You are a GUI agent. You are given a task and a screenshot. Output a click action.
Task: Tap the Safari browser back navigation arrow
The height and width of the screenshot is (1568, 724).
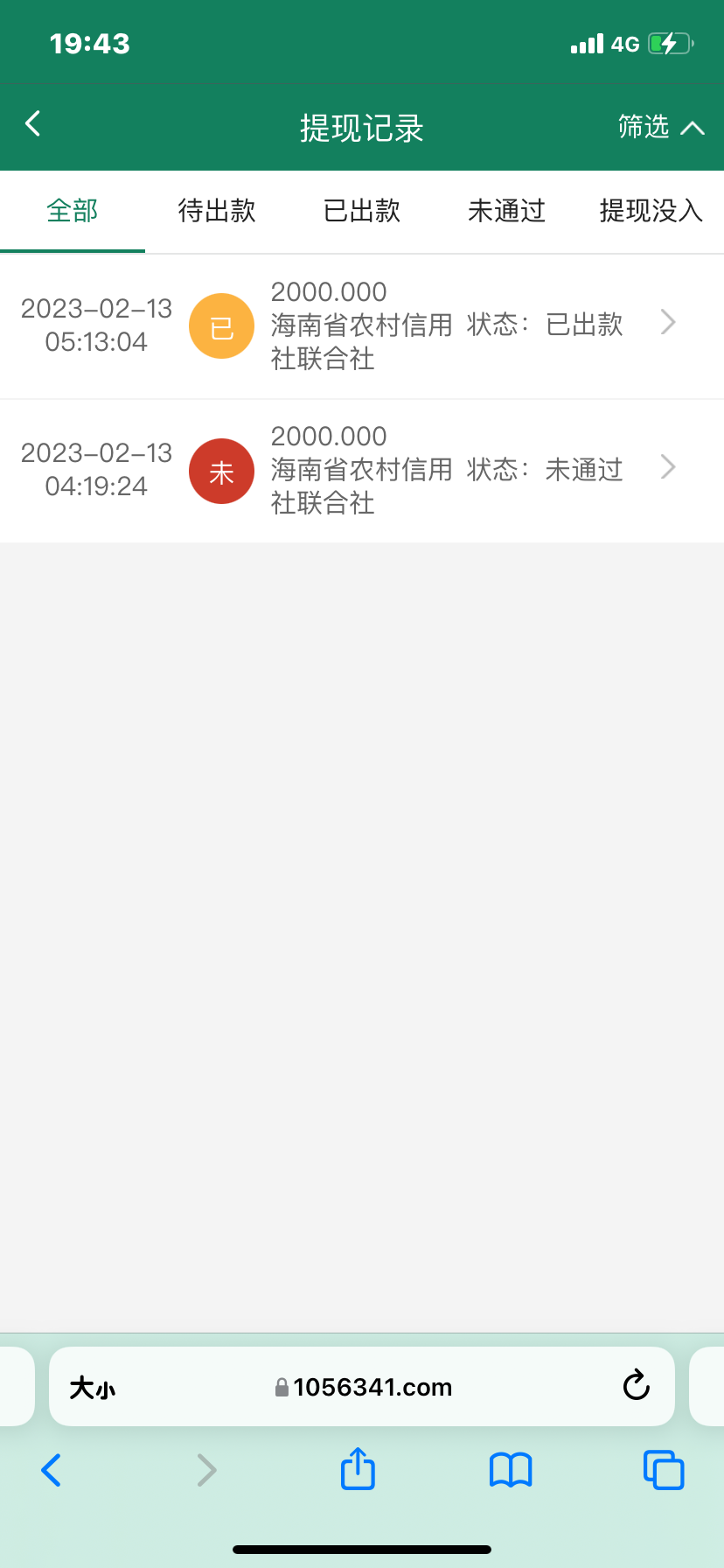coord(51,1469)
